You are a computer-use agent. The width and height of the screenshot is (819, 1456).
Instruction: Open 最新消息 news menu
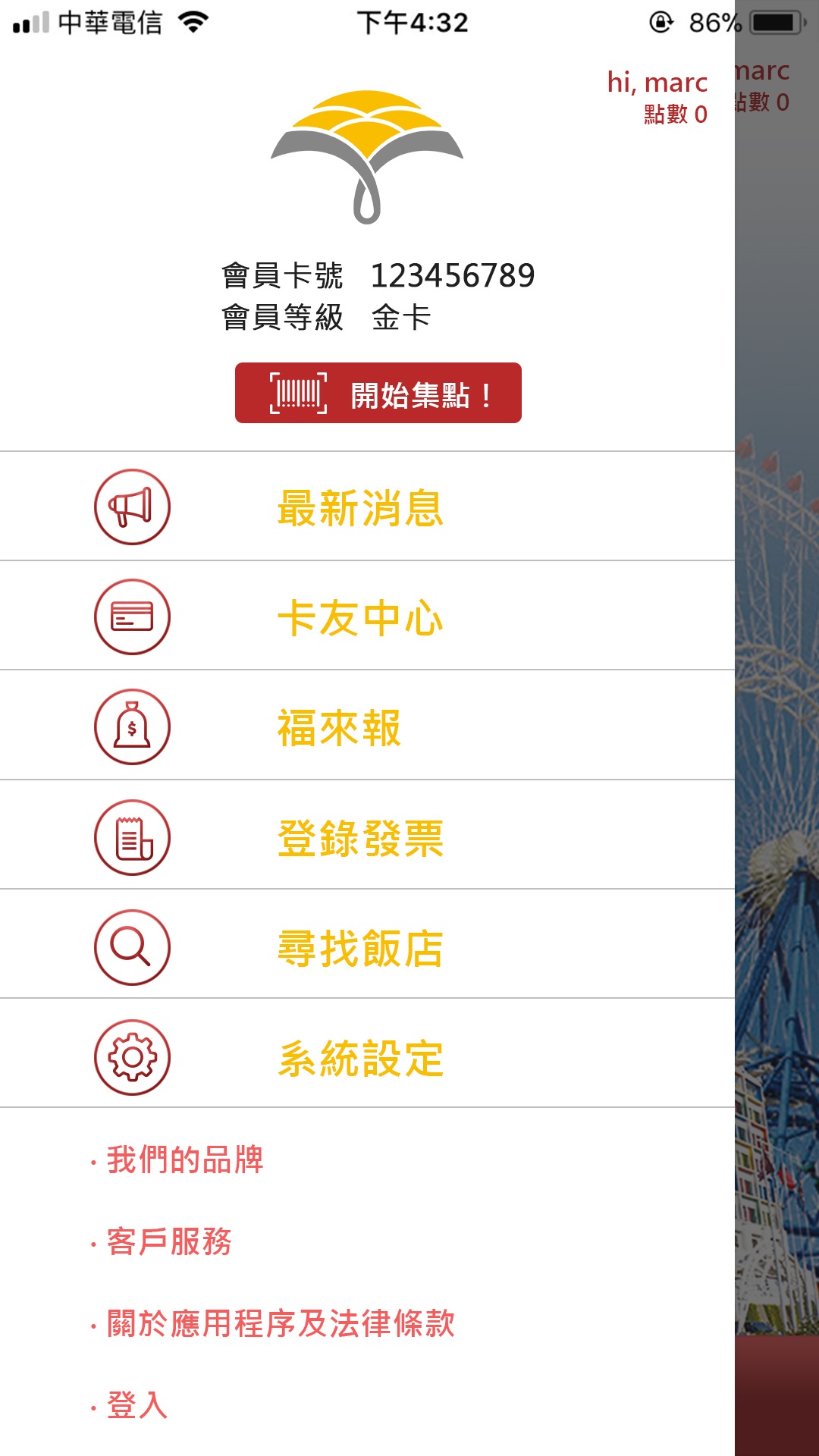[x=360, y=507]
